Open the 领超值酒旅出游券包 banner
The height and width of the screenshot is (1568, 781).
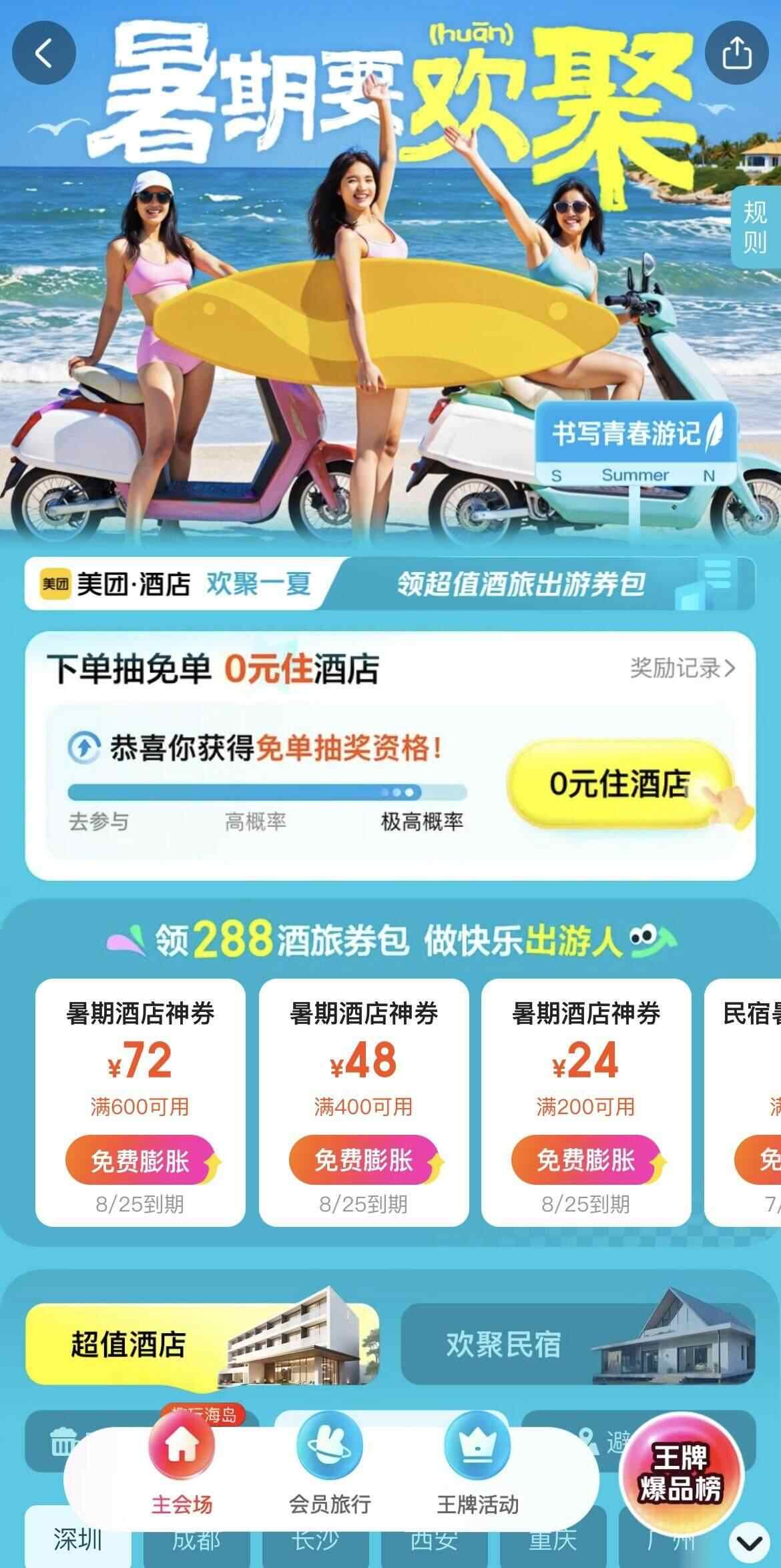[x=521, y=584]
